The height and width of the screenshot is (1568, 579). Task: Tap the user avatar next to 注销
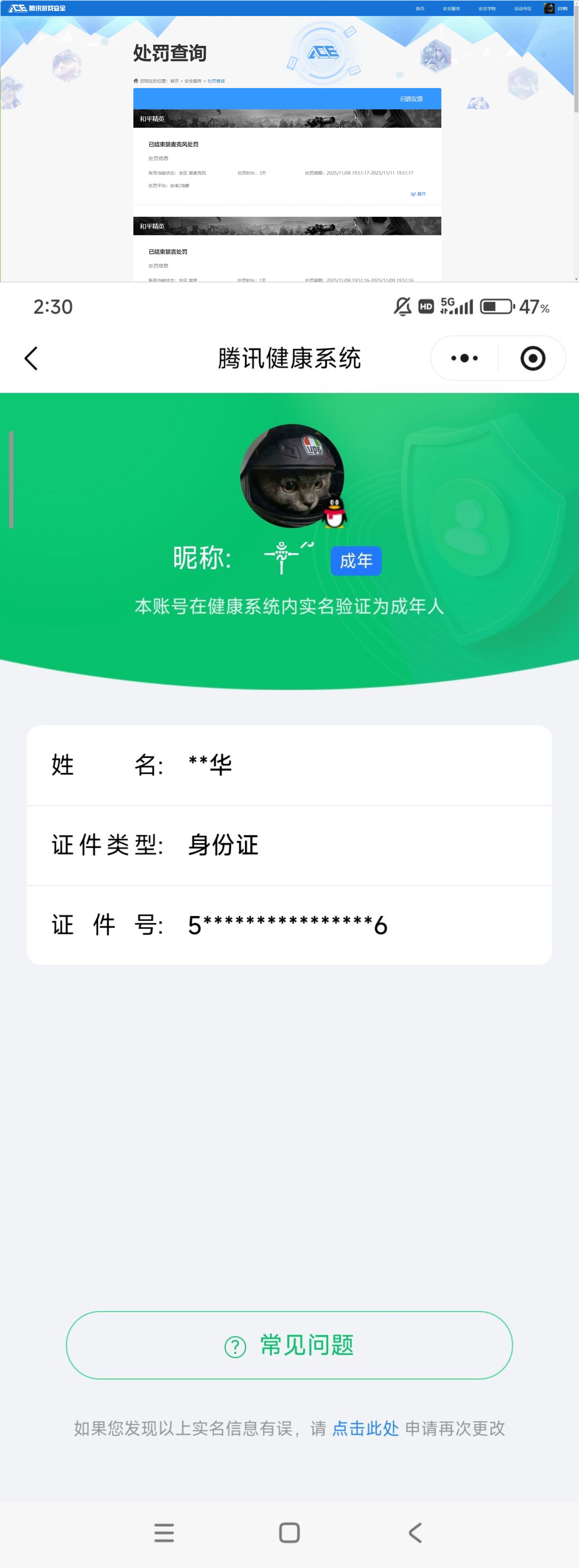click(x=549, y=8)
